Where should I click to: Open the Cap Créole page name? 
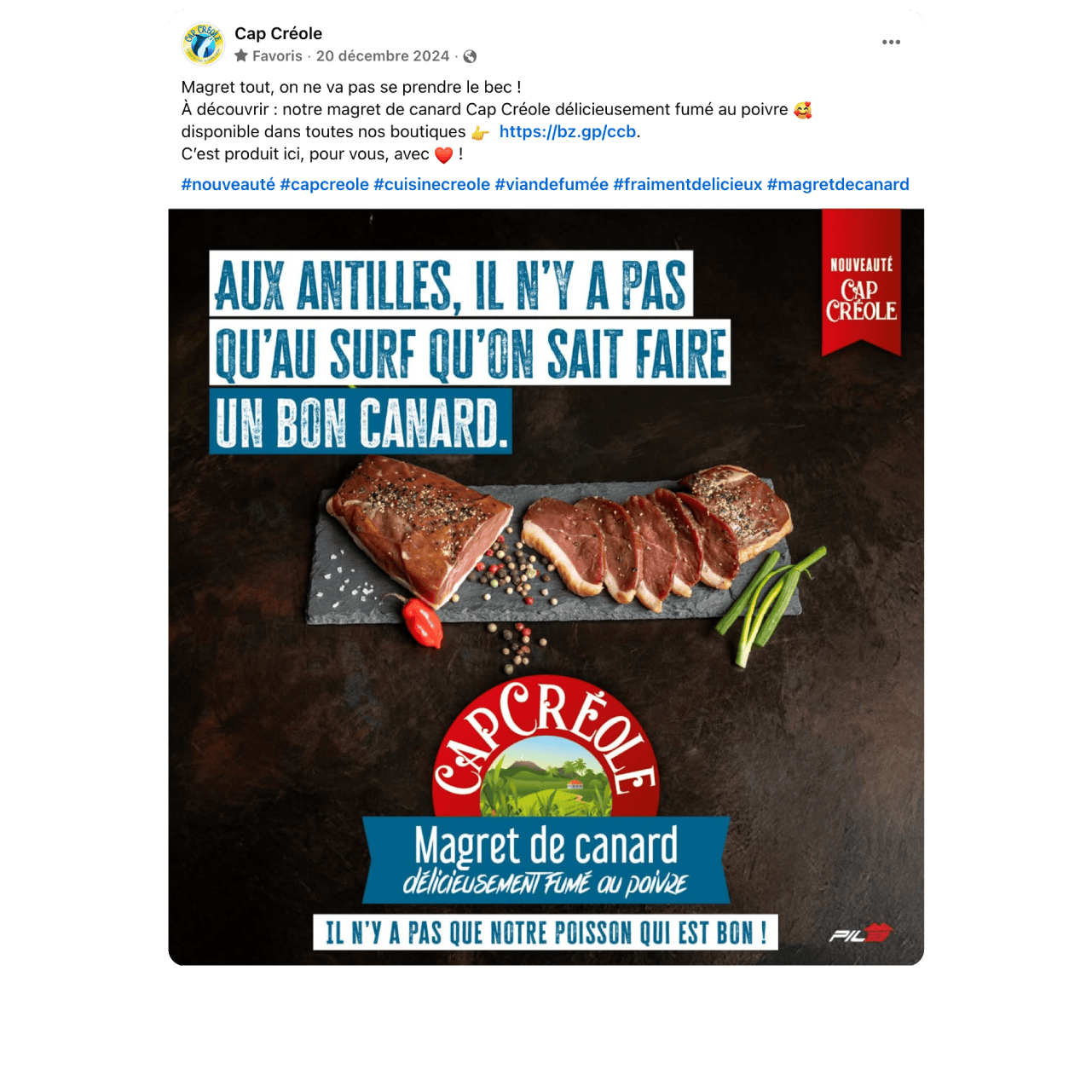point(278,33)
